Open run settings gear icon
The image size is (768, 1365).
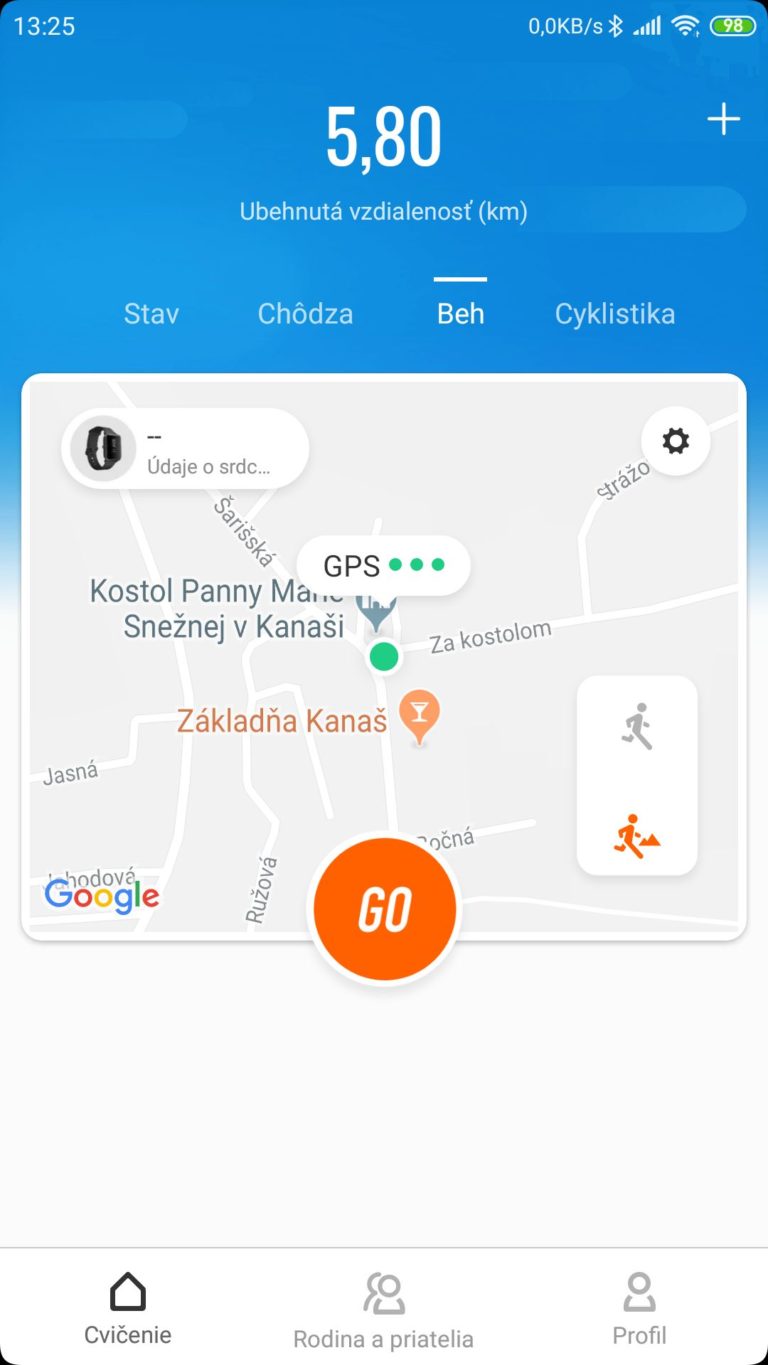676,441
